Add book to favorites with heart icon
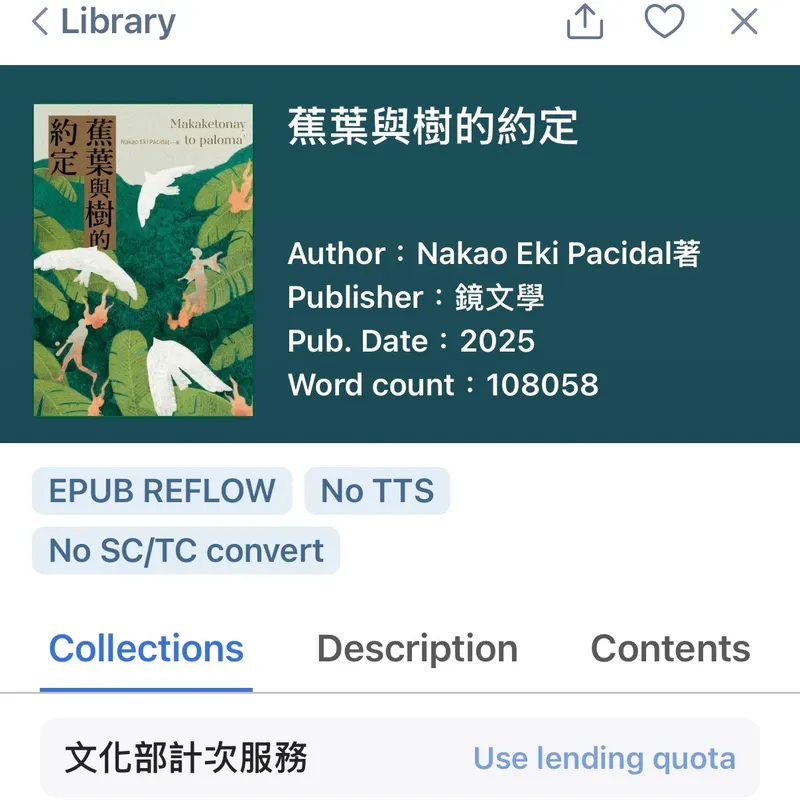 [664, 21]
